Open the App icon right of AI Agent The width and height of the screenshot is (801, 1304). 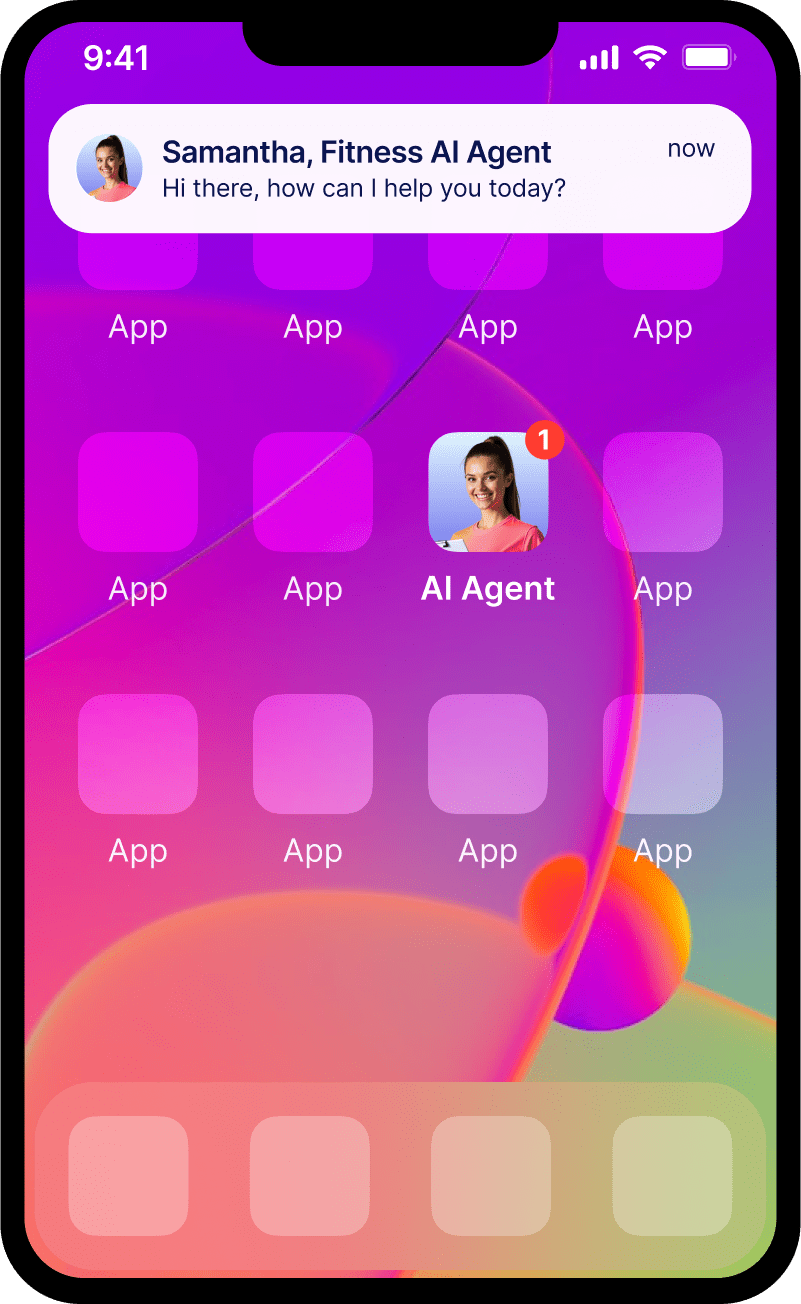click(663, 492)
